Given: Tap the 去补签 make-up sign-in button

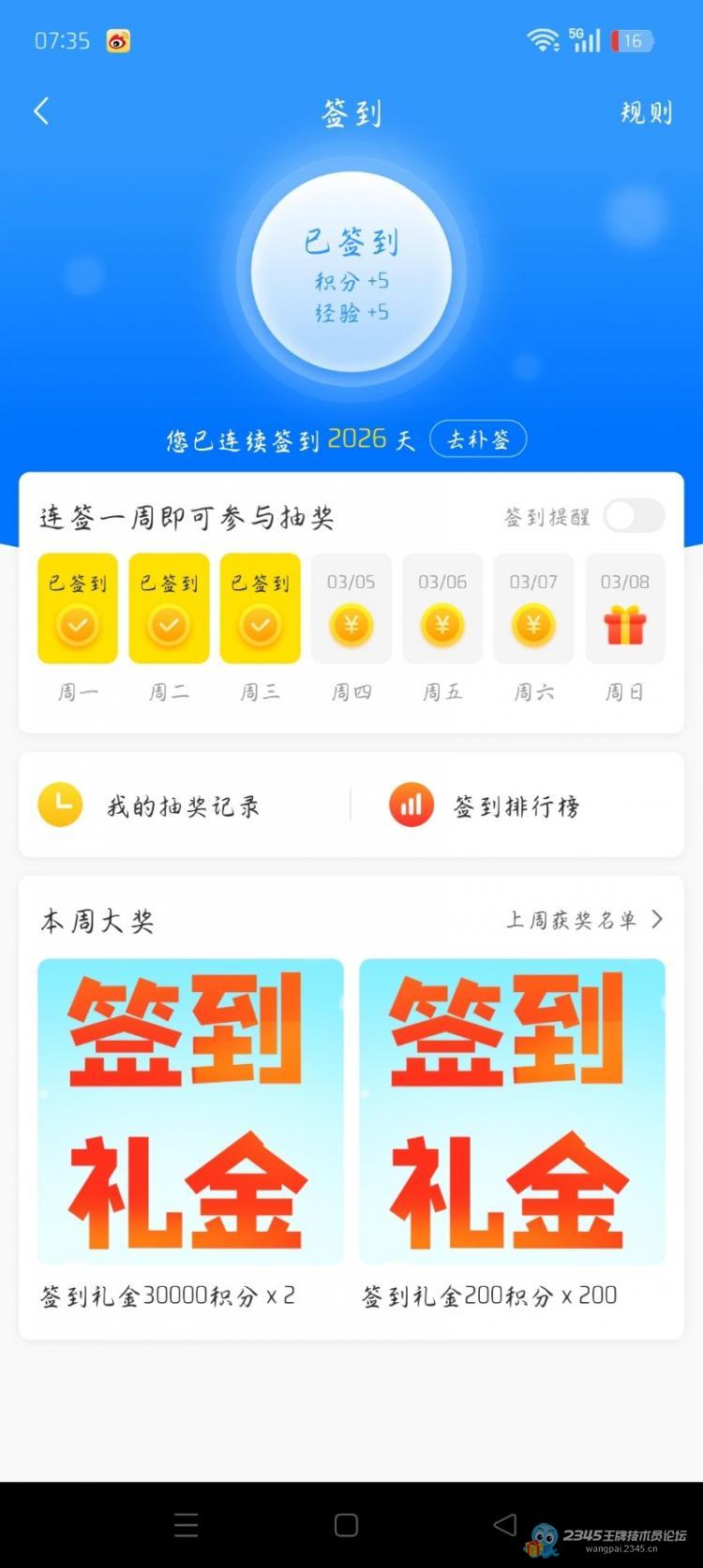Looking at the screenshot, I should click(478, 439).
